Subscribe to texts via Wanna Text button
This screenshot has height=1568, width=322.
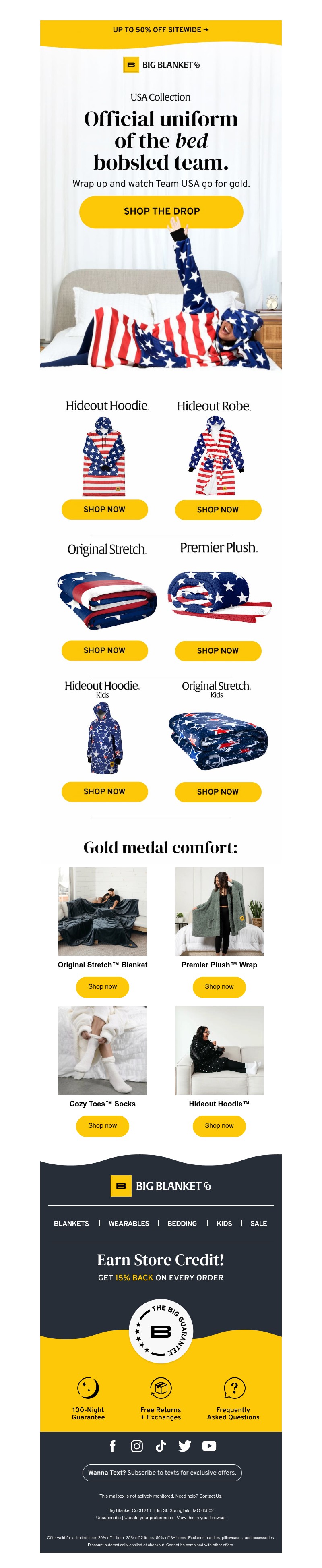click(162, 1473)
